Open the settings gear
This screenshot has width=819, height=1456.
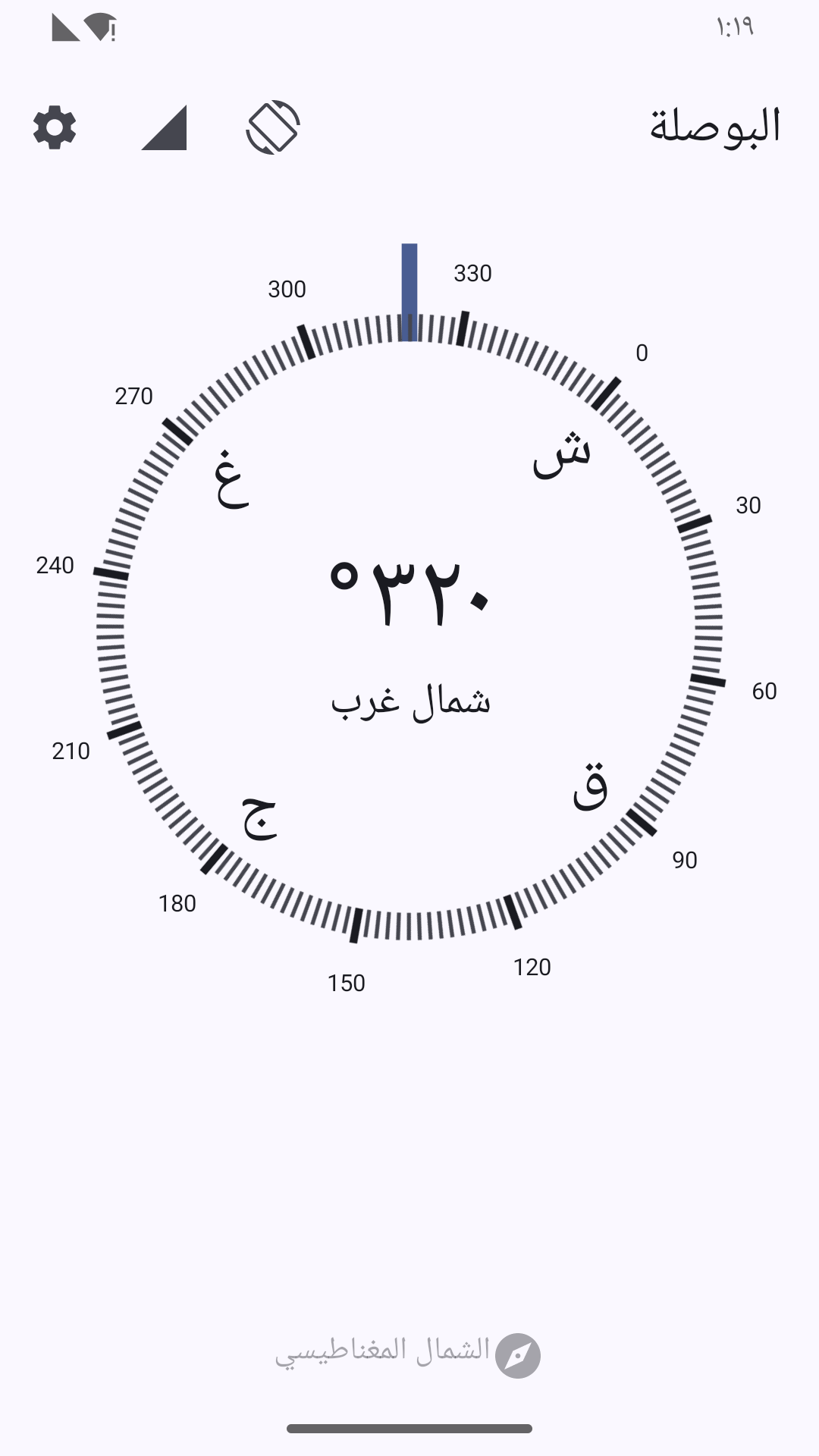pos(55,127)
